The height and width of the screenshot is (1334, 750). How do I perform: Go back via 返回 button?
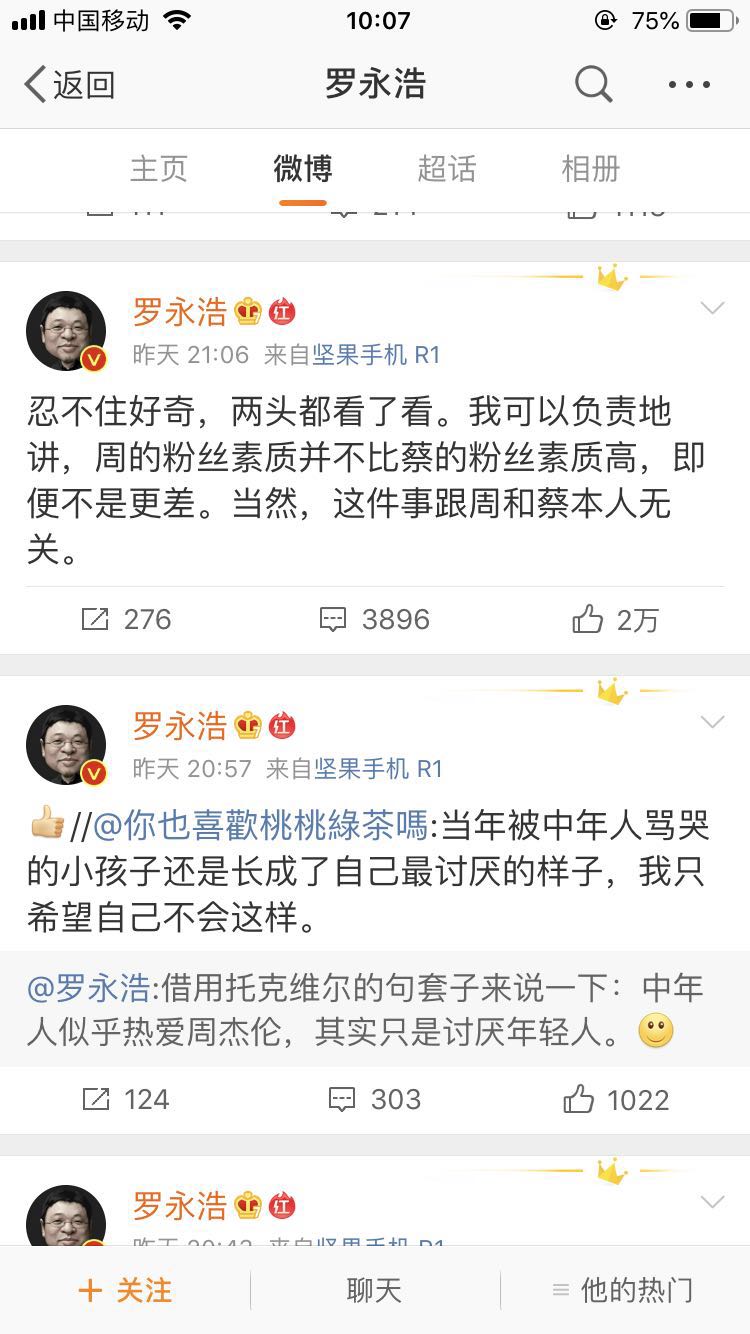tap(68, 85)
